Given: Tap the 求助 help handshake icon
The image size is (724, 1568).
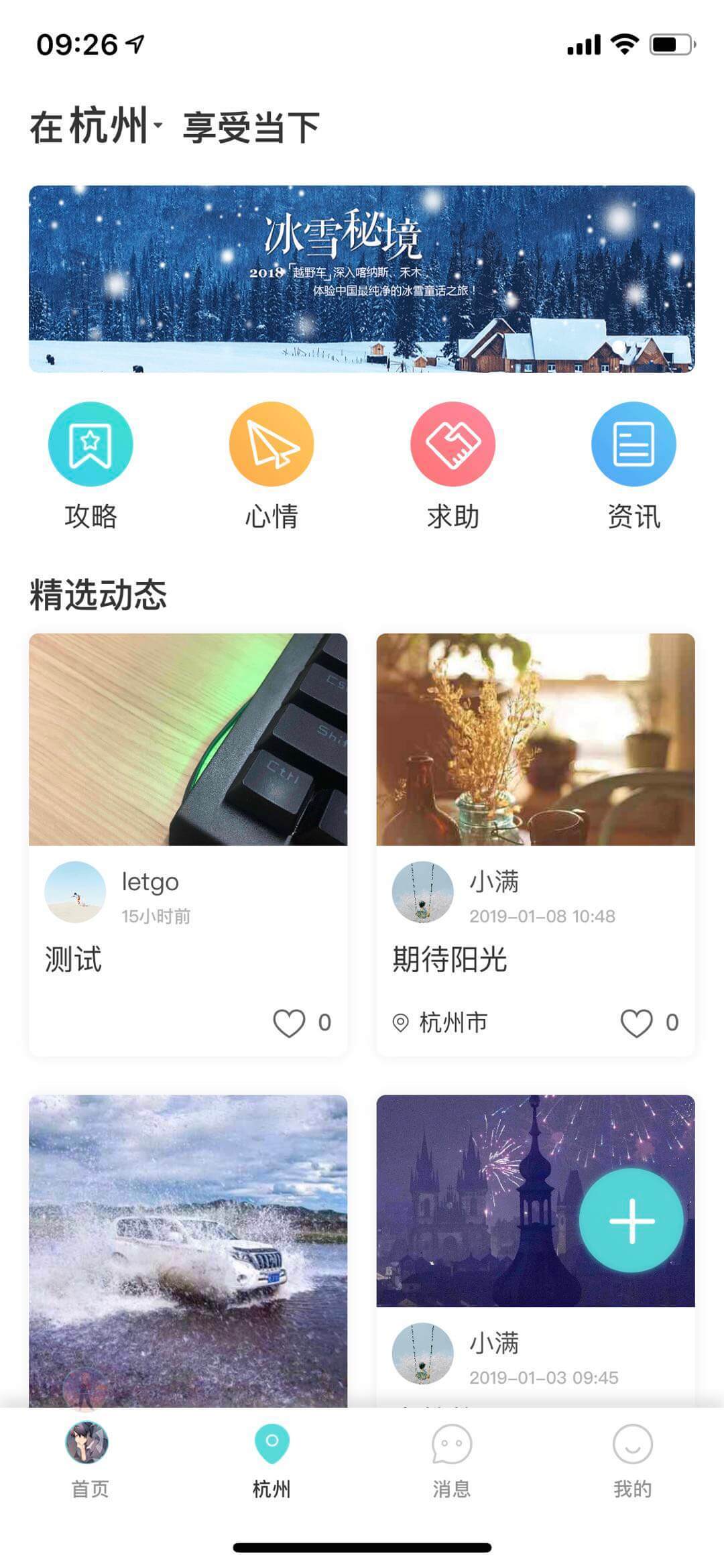Looking at the screenshot, I should (x=452, y=444).
